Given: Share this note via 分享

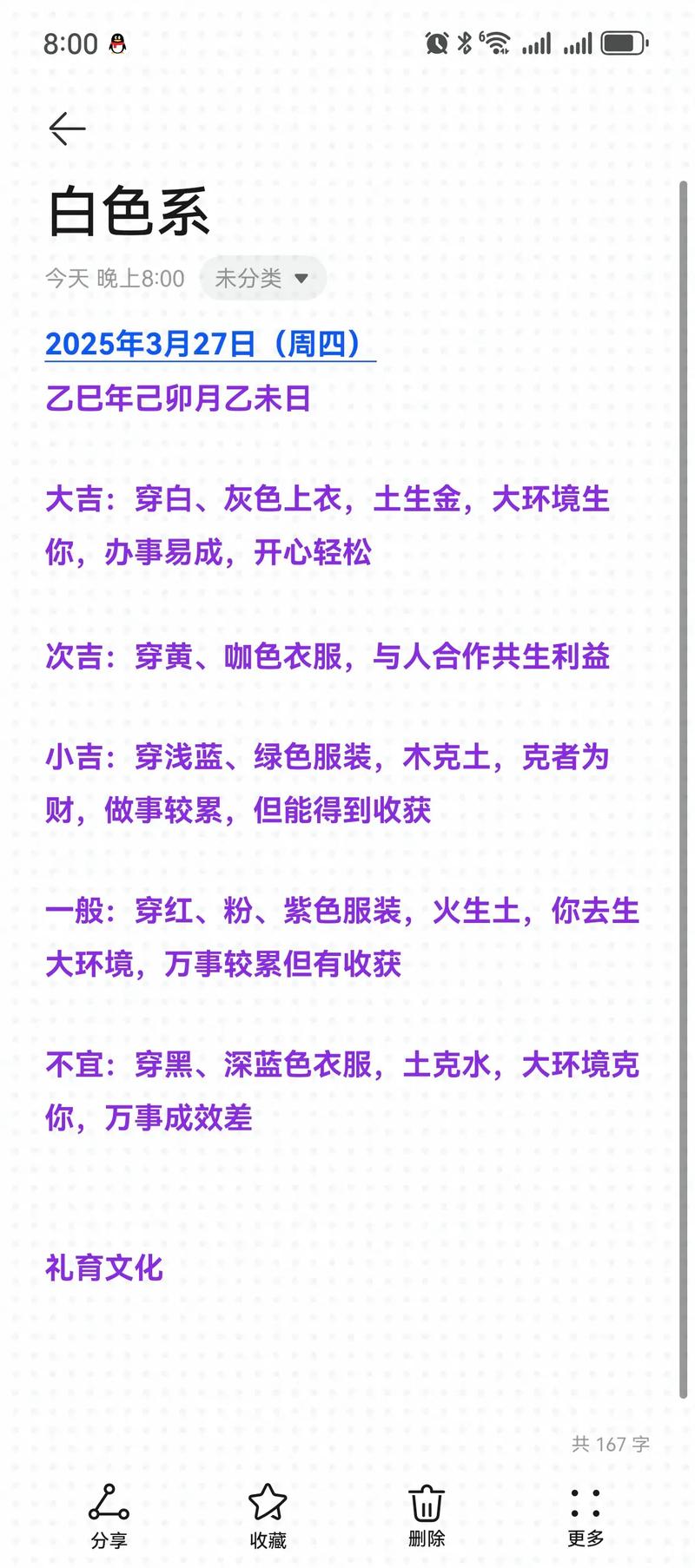Looking at the screenshot, I should 109,1514.
